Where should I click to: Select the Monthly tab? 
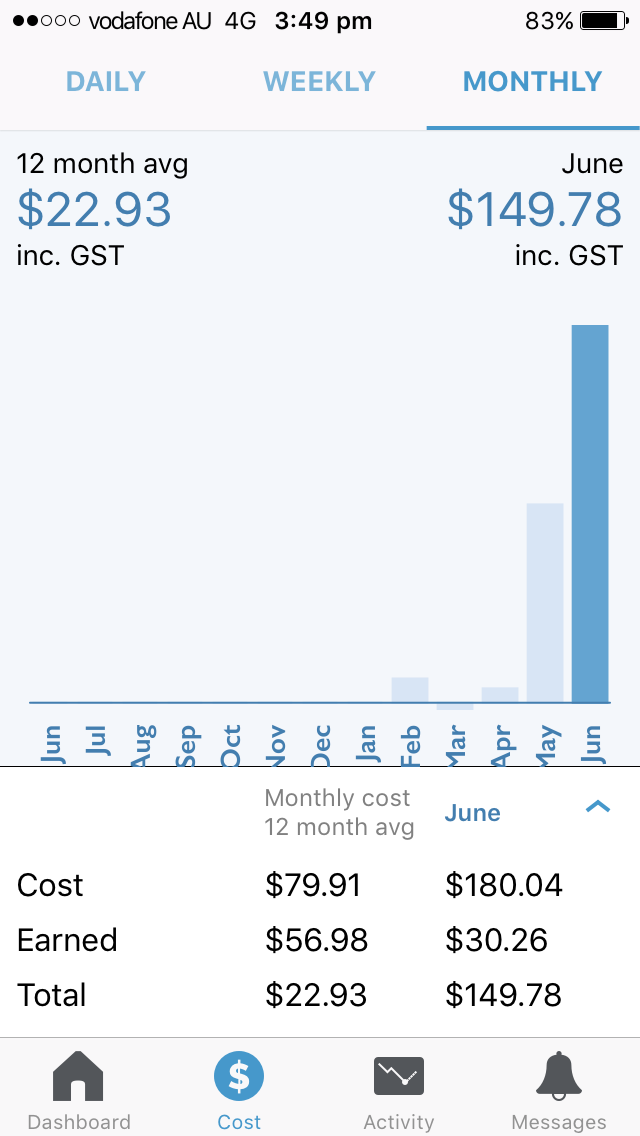tap(533, 81)
